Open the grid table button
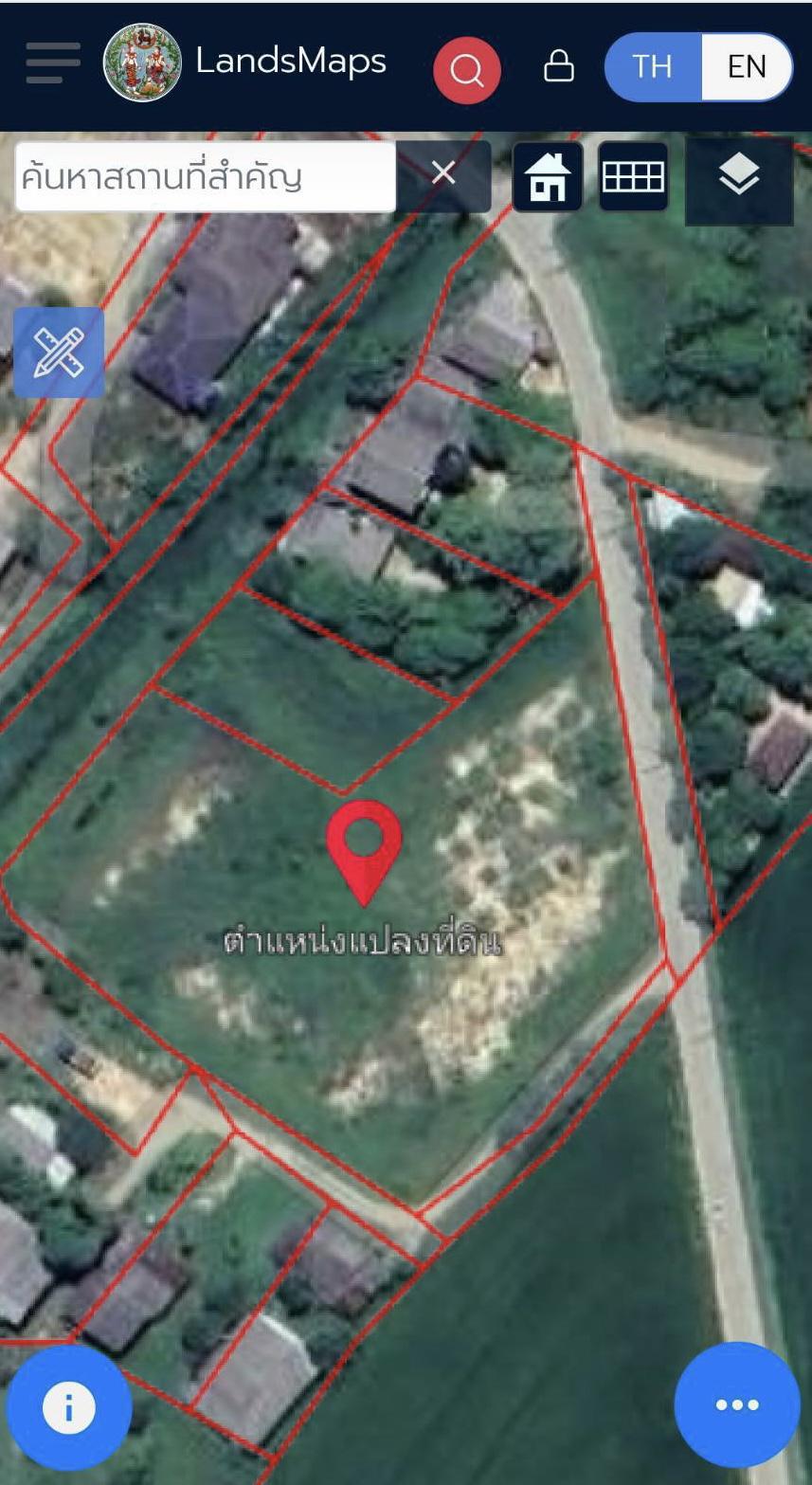This screenshot has height=1485, width=812. pyautogui.click(x=633, y=177)
